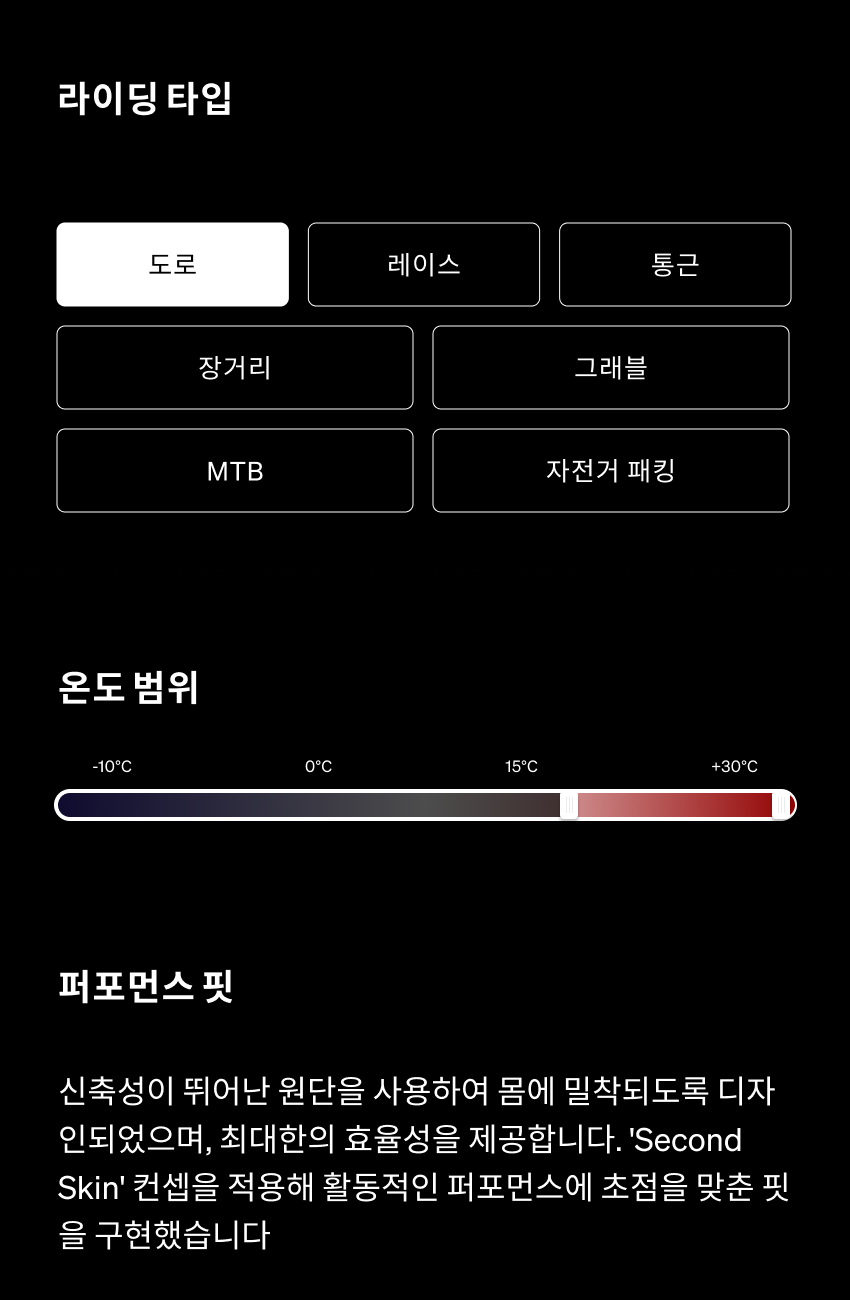Select the 자전거 패킹 option
Image resolution: width=850 pixels, height=1300 pixels.
click(x=610, y=470)
